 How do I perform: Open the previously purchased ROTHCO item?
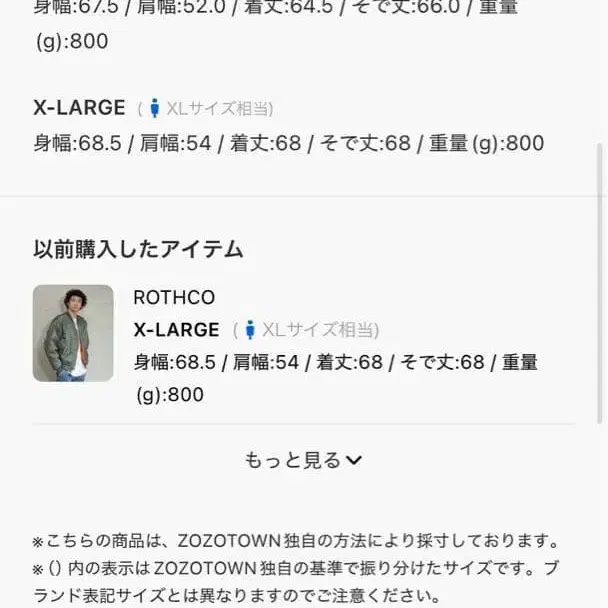click(x=73, y=333)
